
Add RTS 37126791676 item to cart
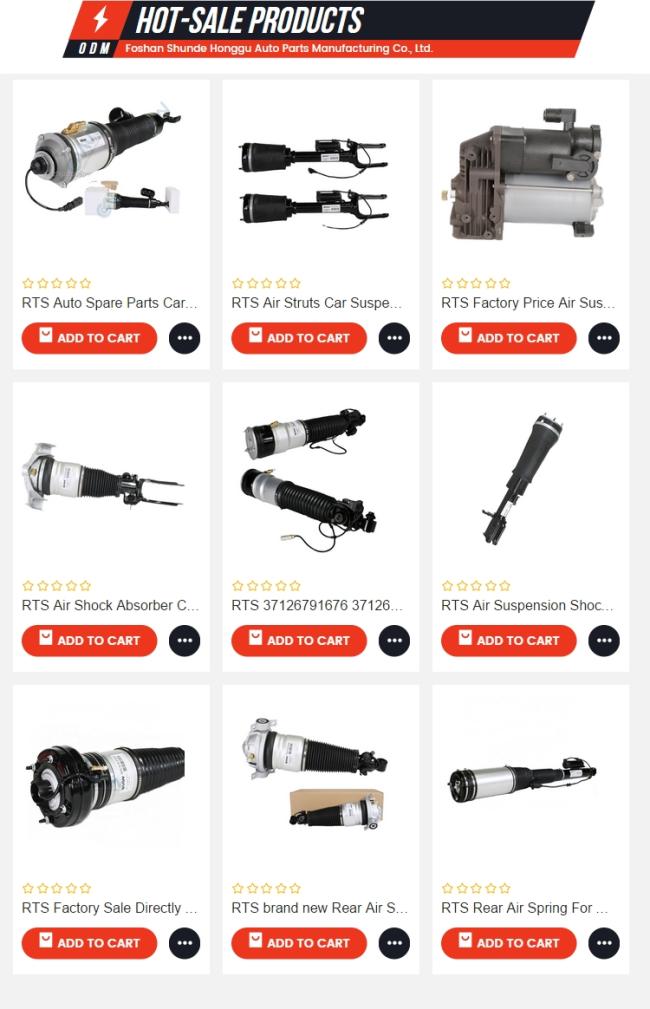[x=299, y=640]
